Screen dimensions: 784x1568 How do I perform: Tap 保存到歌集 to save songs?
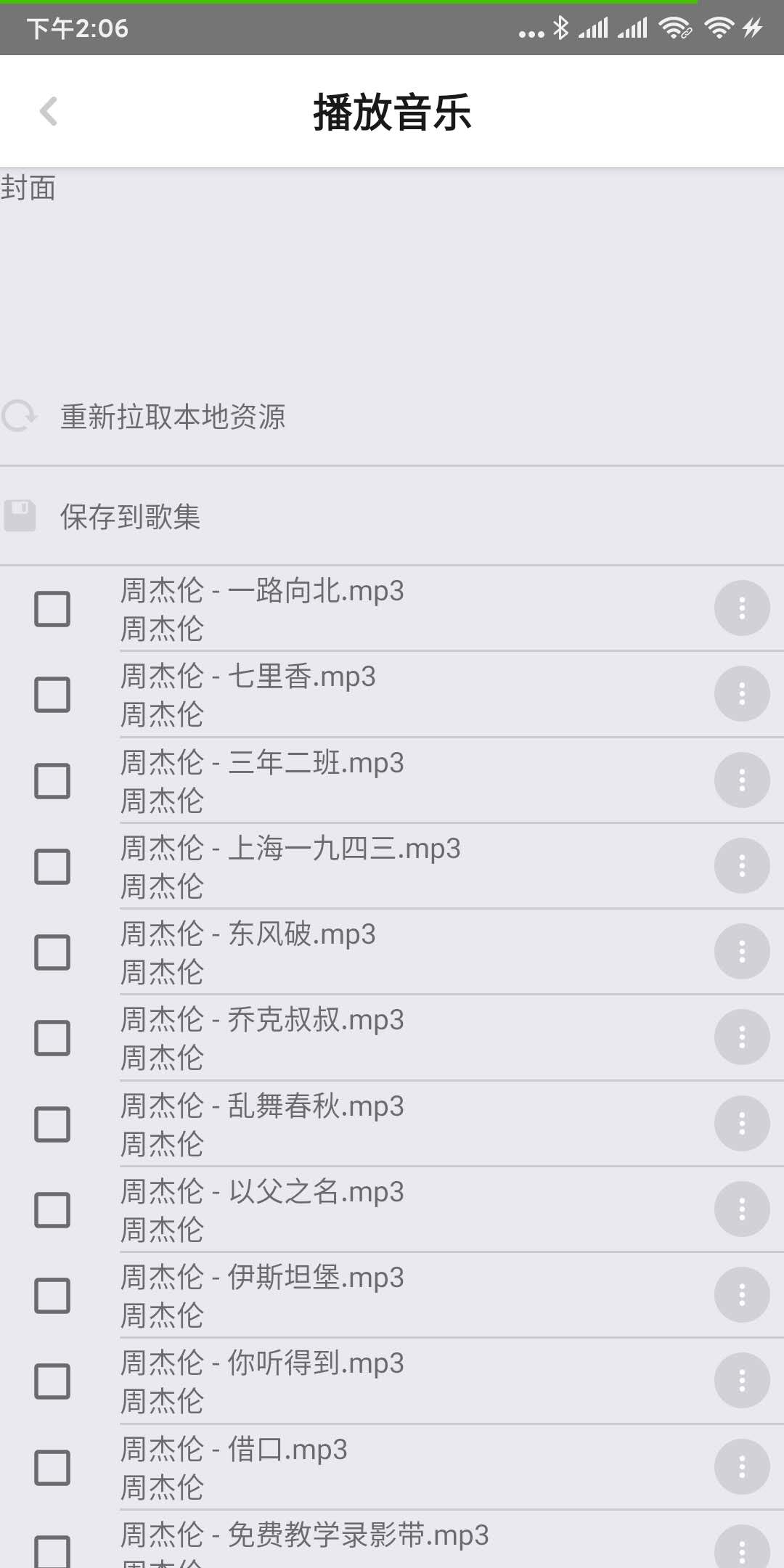tap(131, 517)
